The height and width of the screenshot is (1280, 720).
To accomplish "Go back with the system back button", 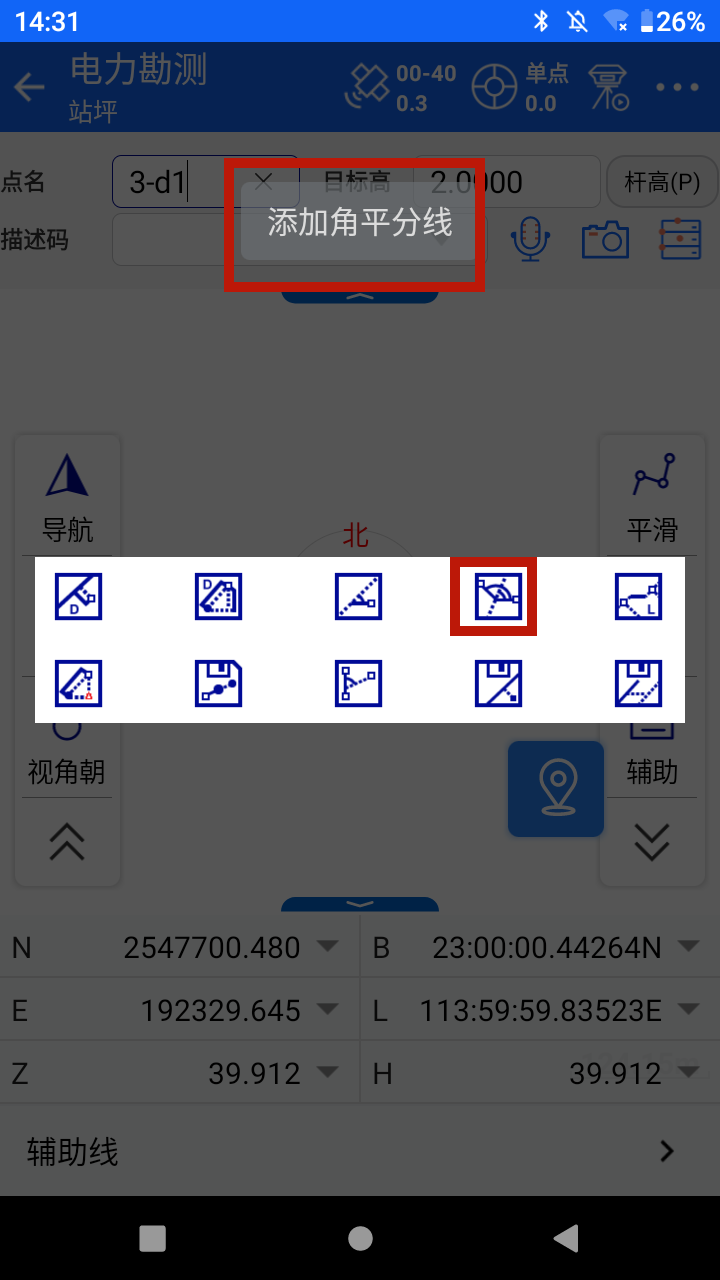I will pos(566,1238).
